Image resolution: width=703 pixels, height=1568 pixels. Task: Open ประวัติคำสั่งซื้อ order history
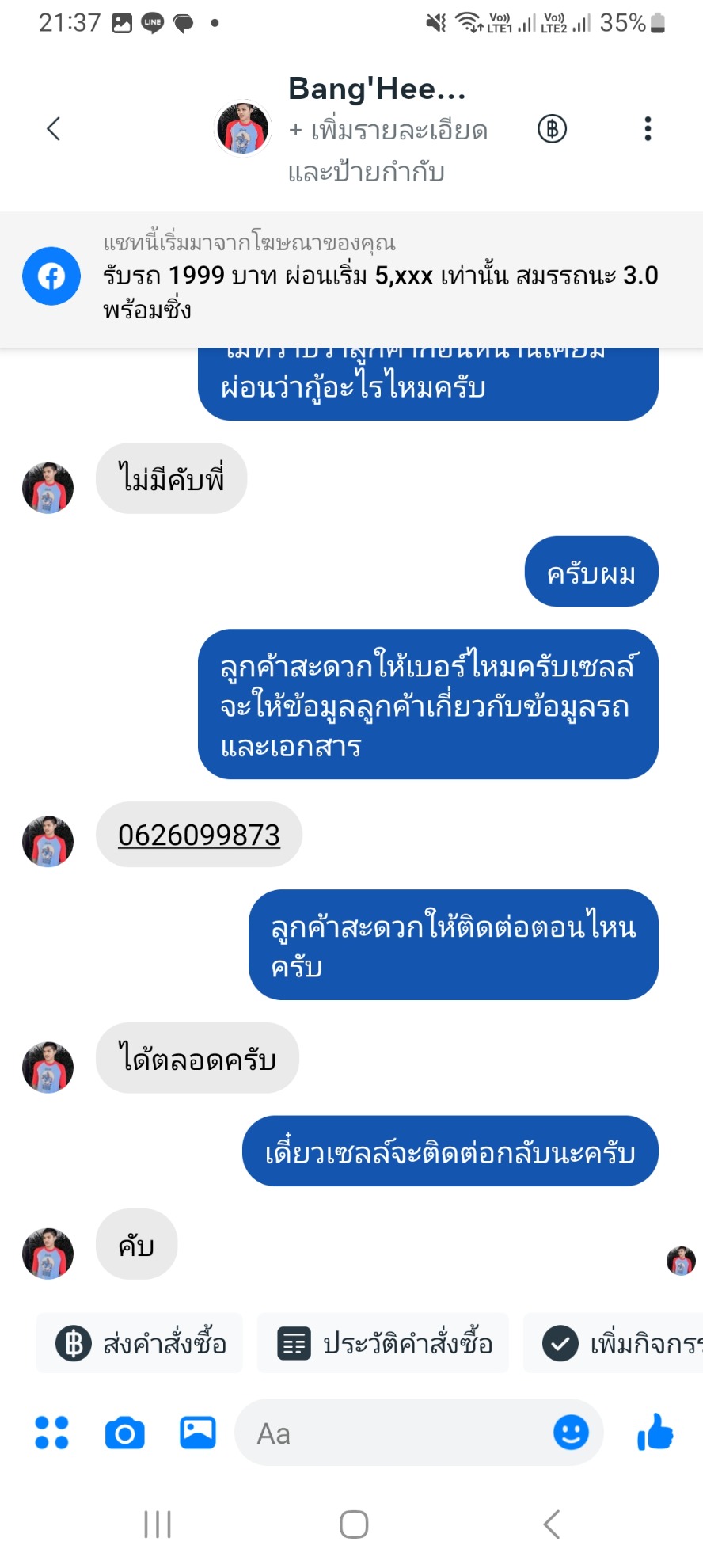tap(385, 1343)
